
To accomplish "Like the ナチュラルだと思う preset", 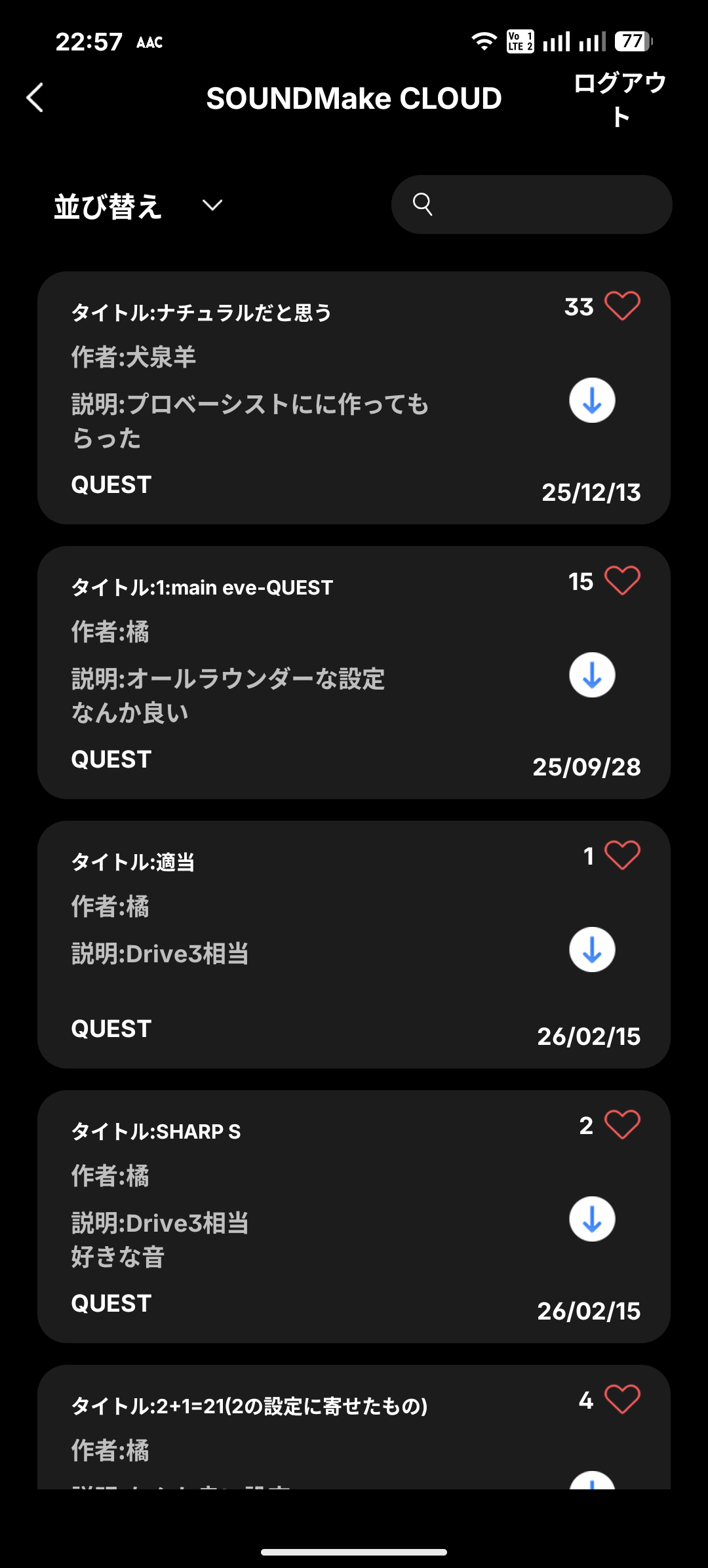I will tap(621, 306).
